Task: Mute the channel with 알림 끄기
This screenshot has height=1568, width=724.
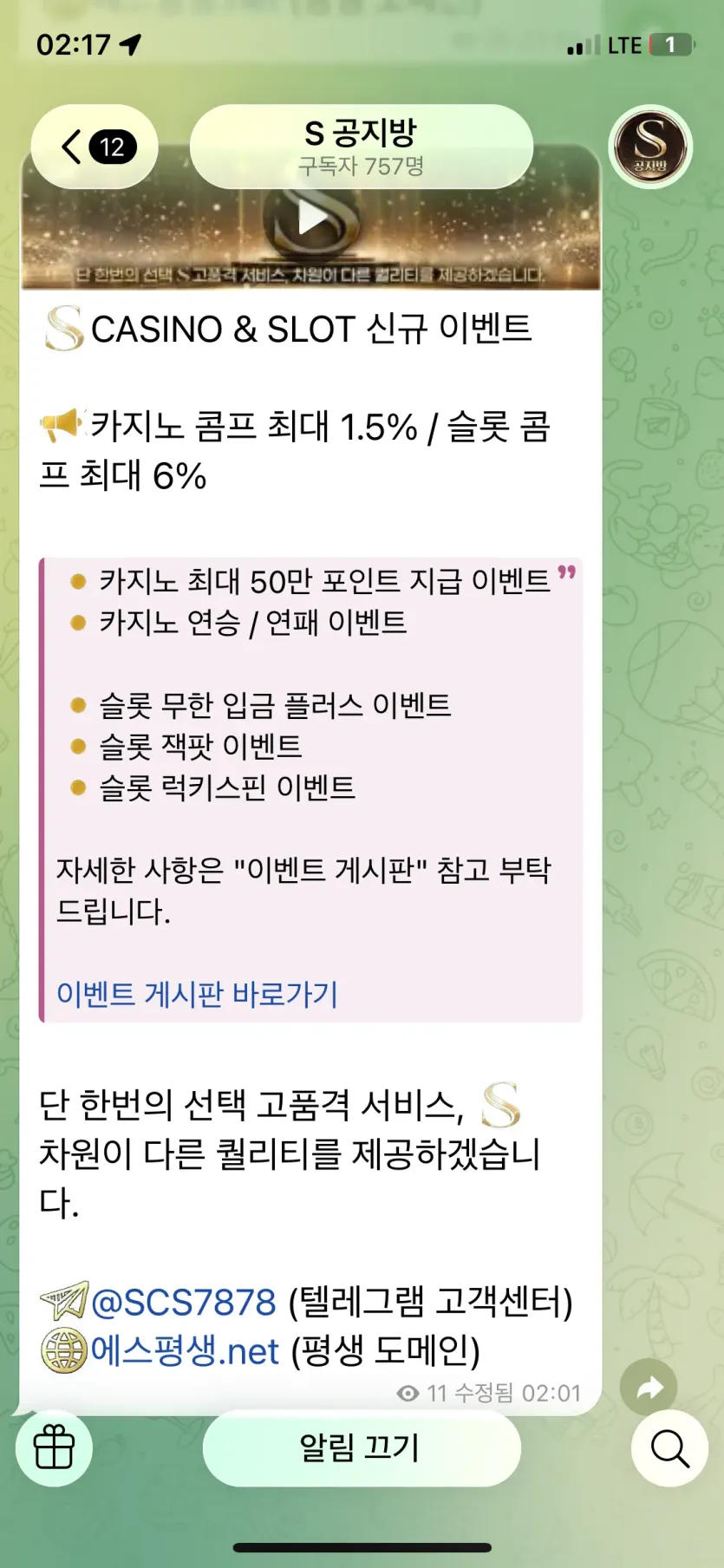Action: click(362, 1448)
